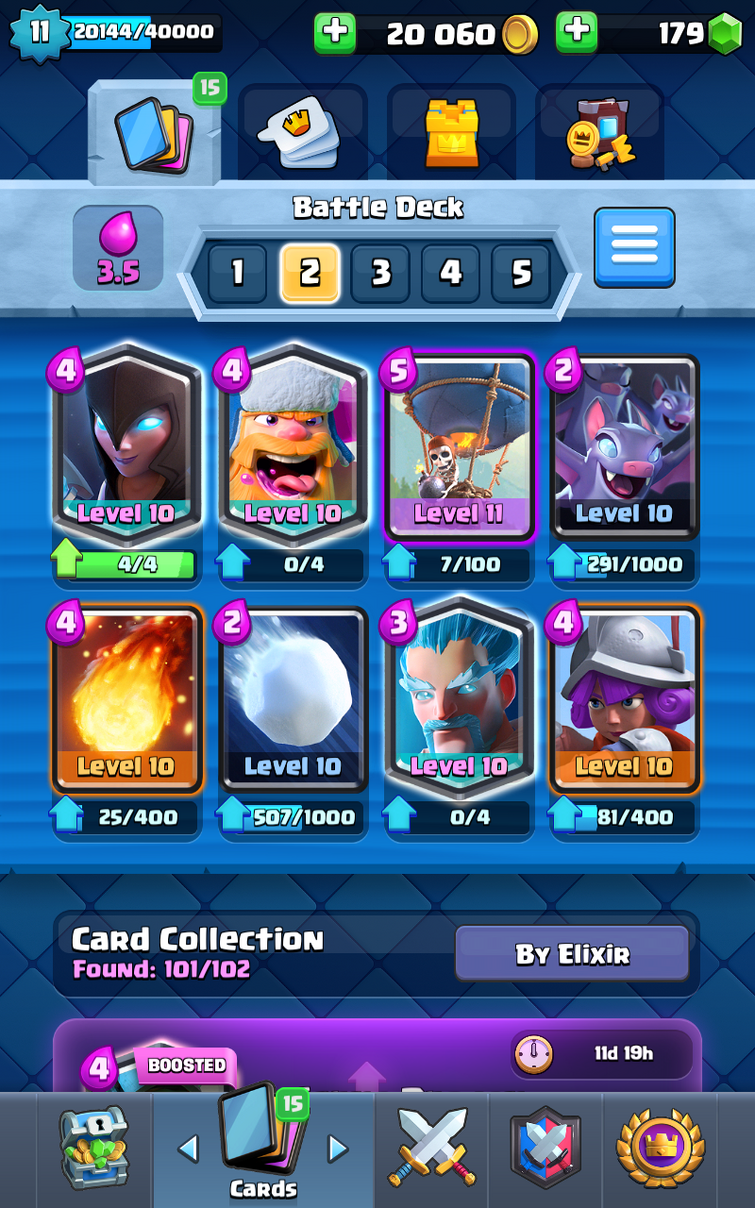Screen dimensions: 755x1208
Task: Open the deck options hamburger menu
Action: click(x=635, y=247)
